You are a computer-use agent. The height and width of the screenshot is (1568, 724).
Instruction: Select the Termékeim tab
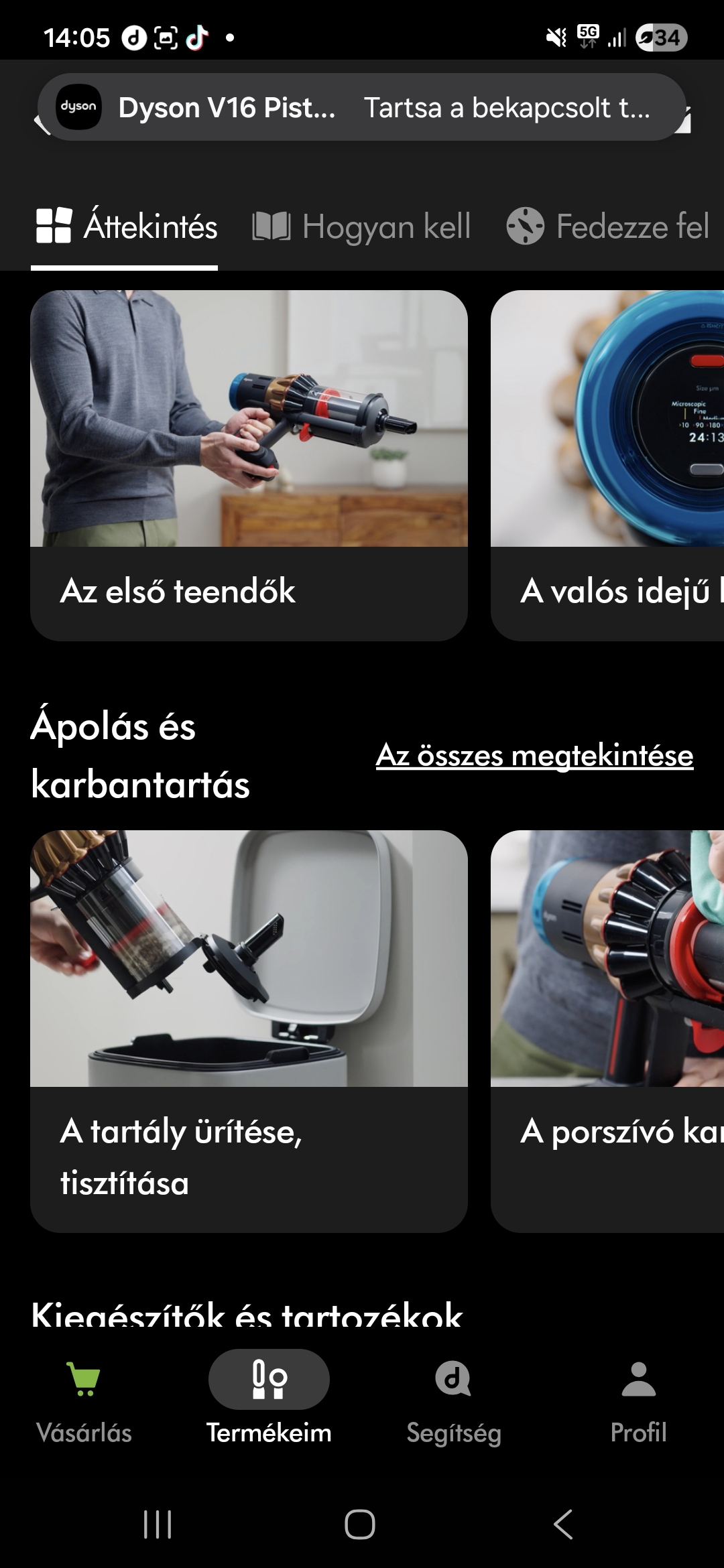[x=269, y=1402]
